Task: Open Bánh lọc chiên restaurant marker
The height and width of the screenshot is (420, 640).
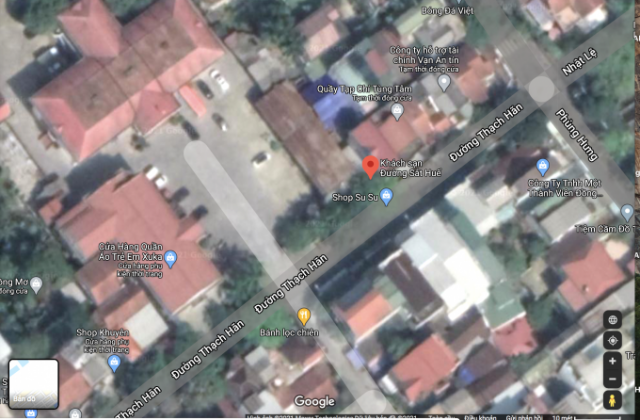Action: (304, 316)
